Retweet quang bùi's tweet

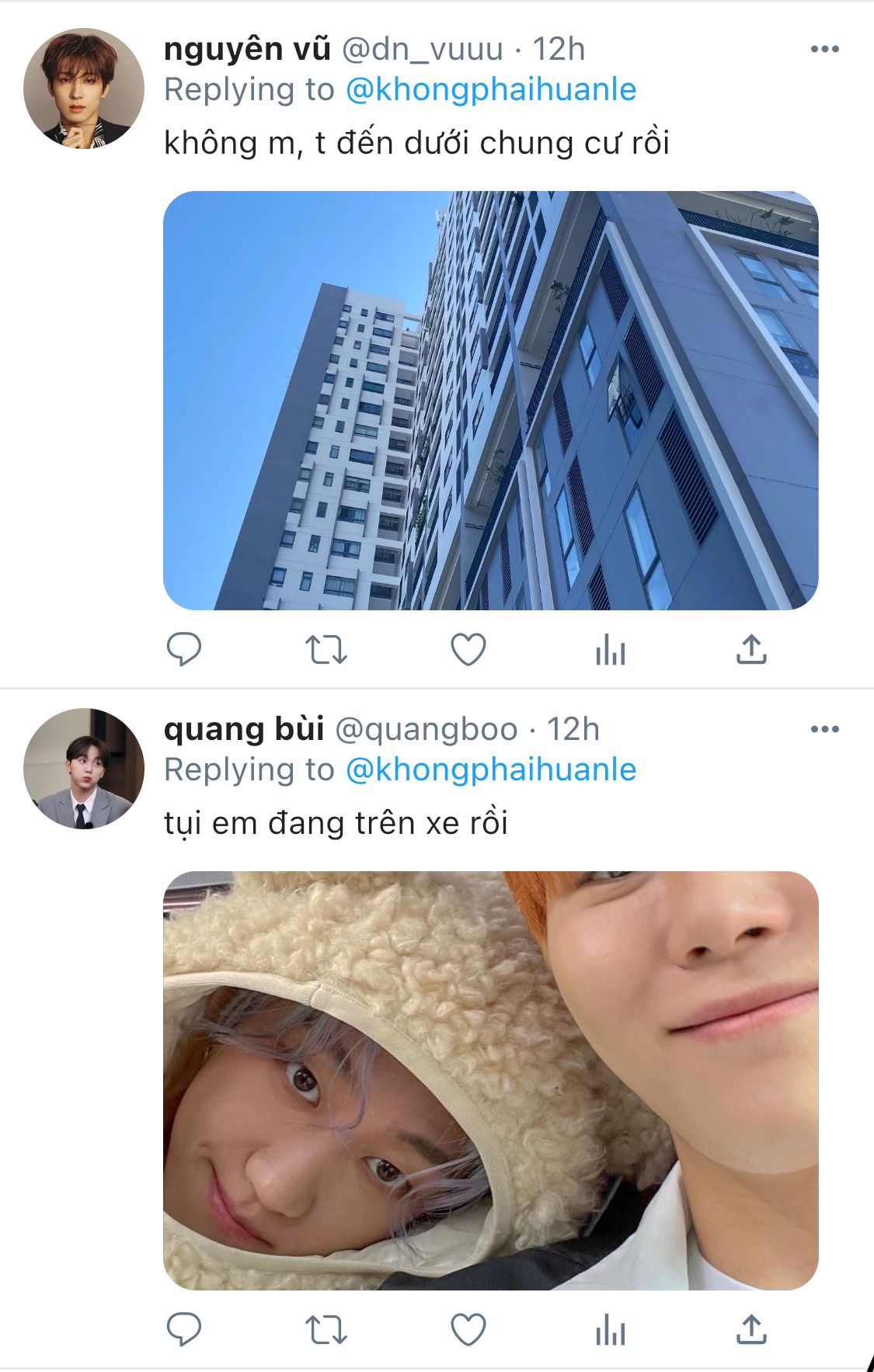coord(326,1330)
